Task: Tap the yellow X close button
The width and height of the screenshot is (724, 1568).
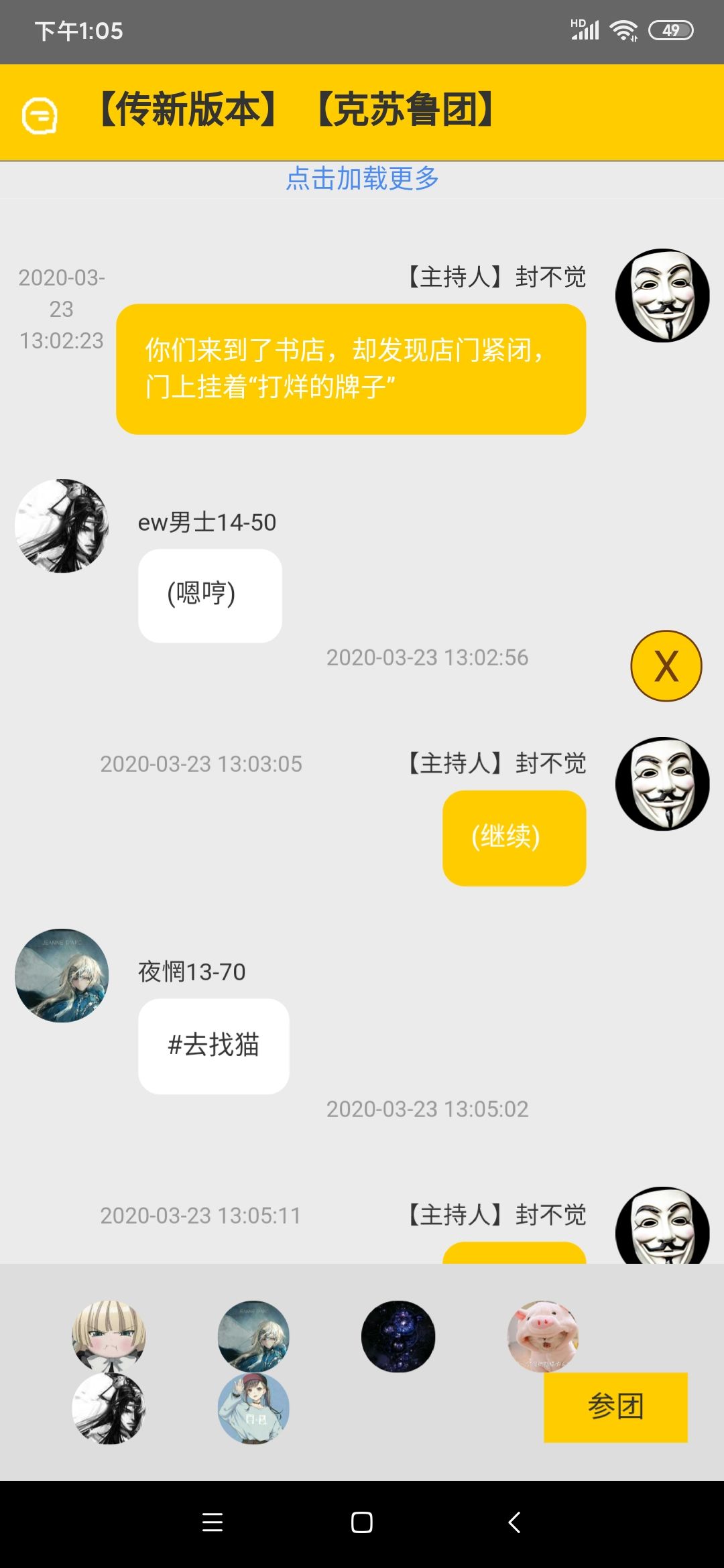Action: point(666,666)
